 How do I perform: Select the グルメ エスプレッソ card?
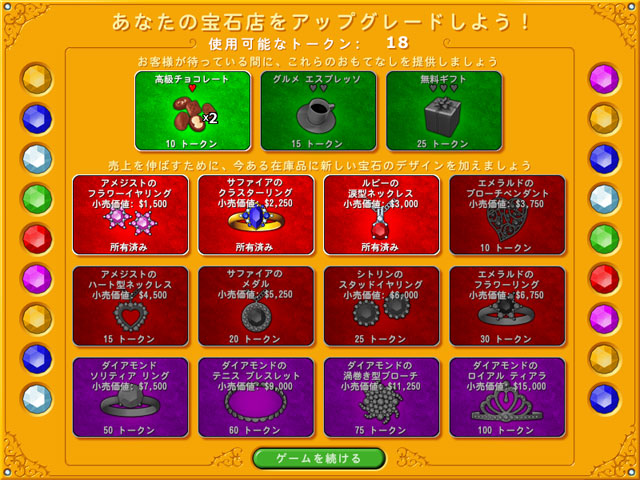[318, 111]
